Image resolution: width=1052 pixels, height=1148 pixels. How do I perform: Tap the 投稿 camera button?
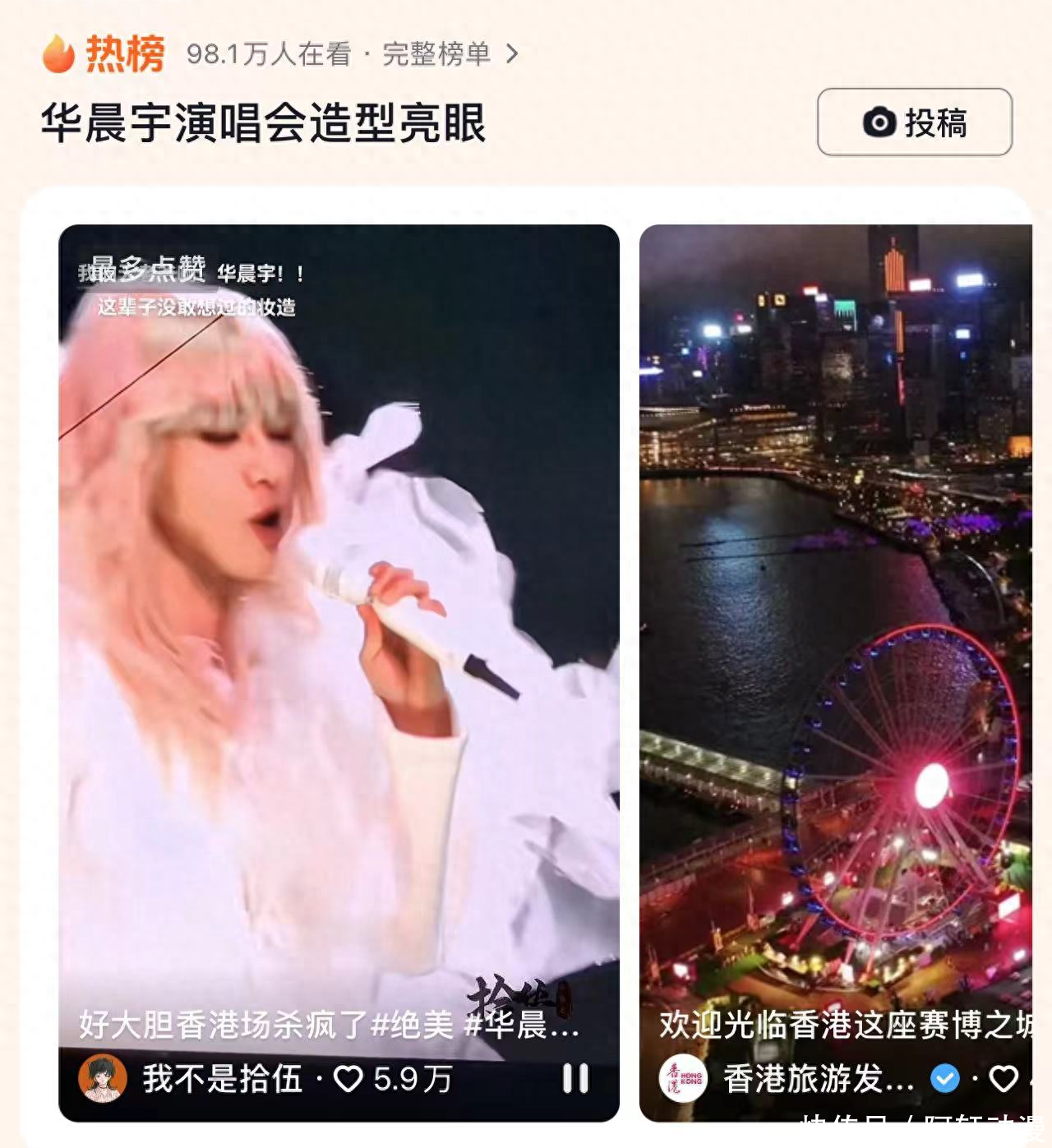(x=914, y=122)
